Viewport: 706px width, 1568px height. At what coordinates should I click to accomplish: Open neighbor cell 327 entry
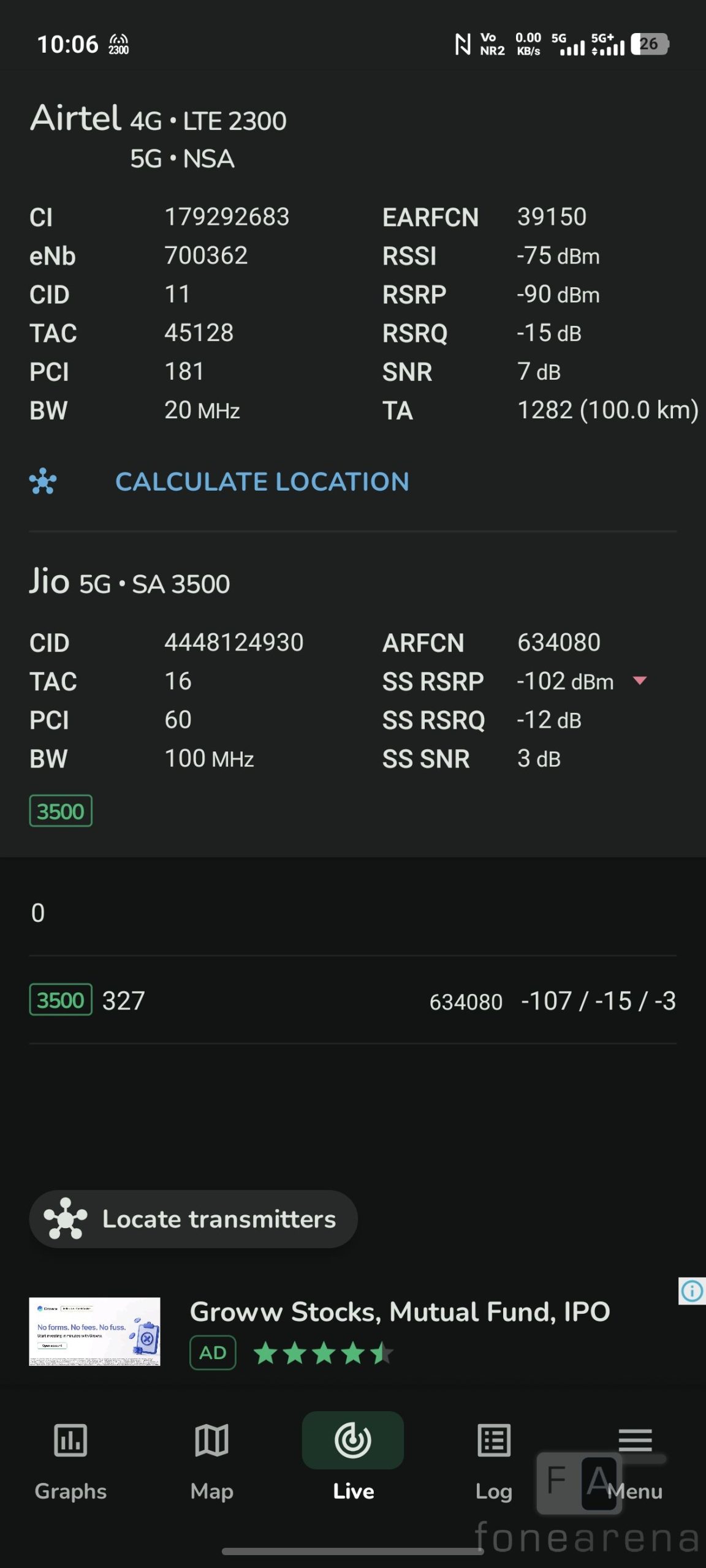[x=353, y=1001]
